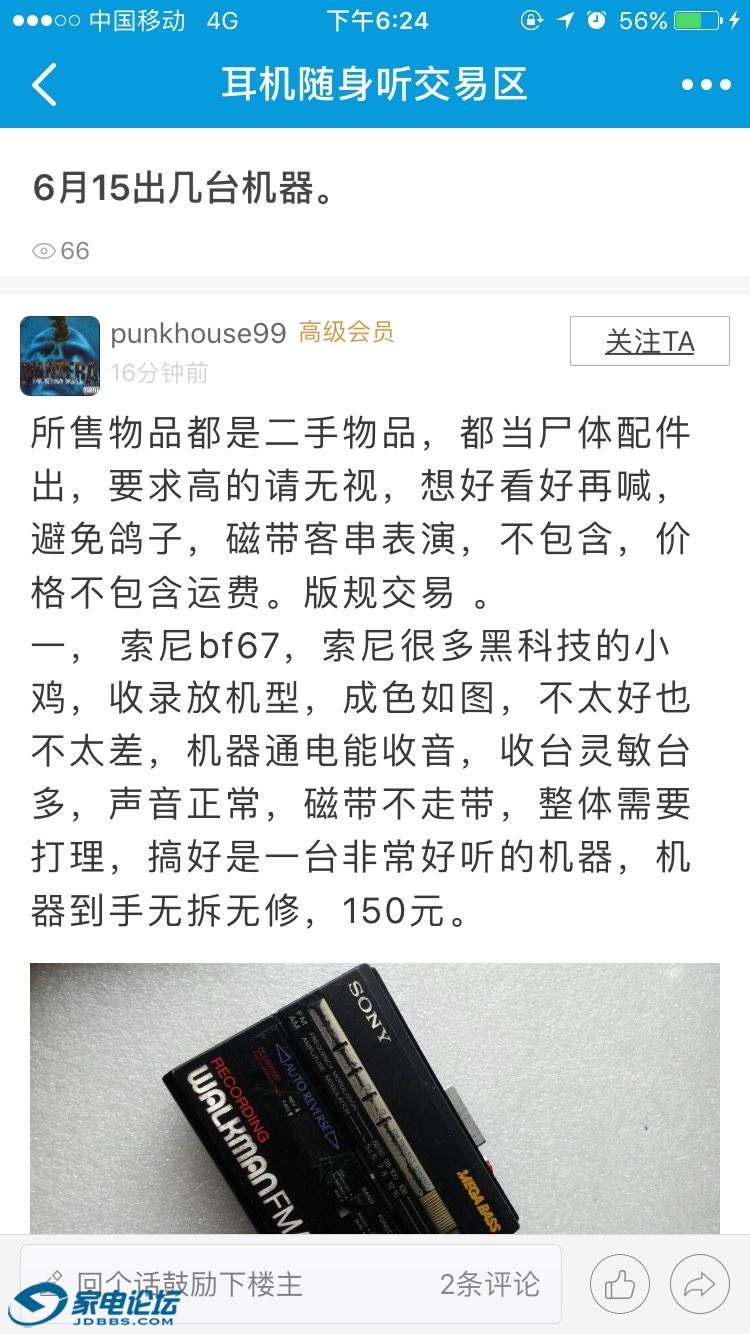This screenshot has width=750, height=1334.
Task: Share this post
Action: (x=700, y=1284)
